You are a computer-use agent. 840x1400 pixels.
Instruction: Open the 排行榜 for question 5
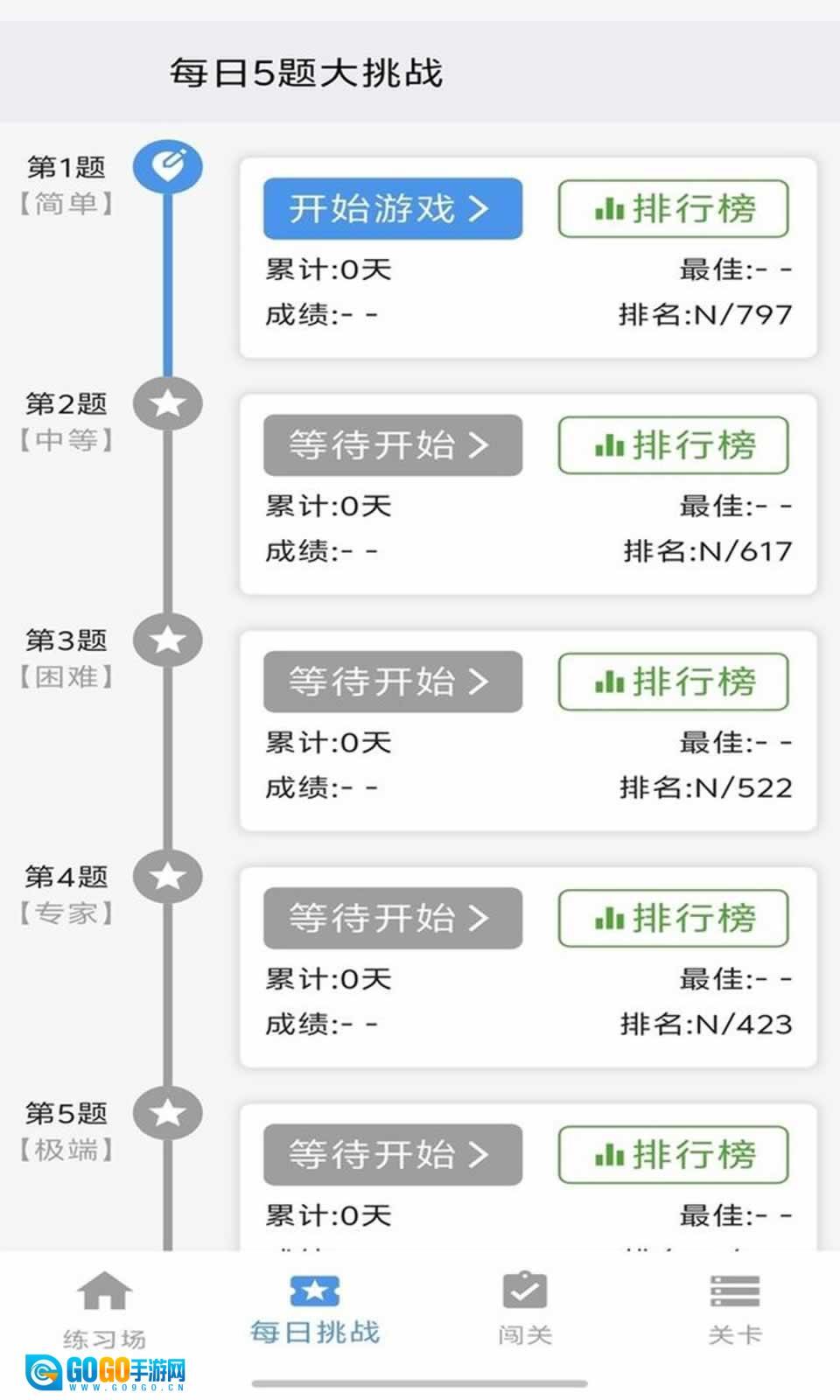(x=673, y=1154)
